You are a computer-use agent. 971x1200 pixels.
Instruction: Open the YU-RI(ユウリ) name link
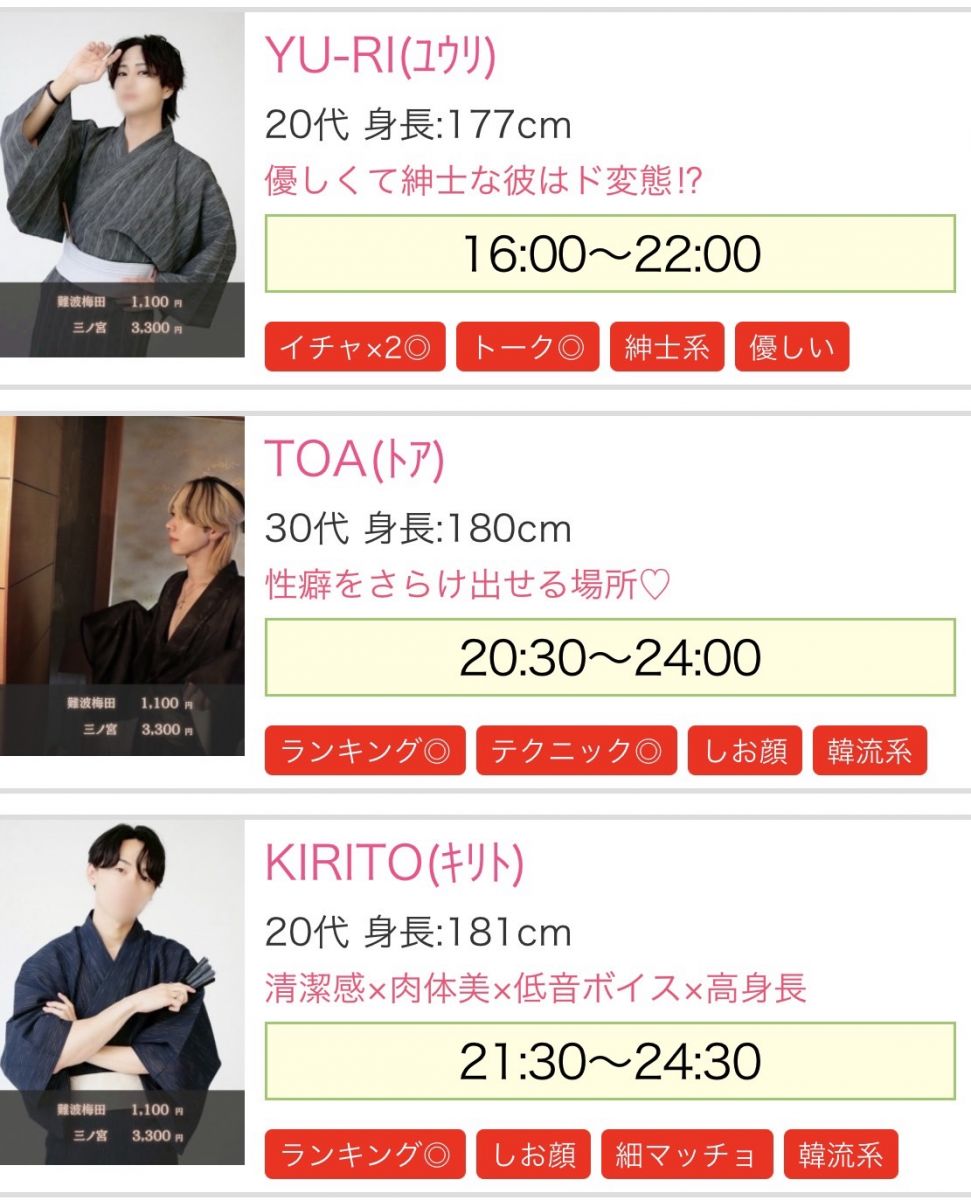coord(380,58)
